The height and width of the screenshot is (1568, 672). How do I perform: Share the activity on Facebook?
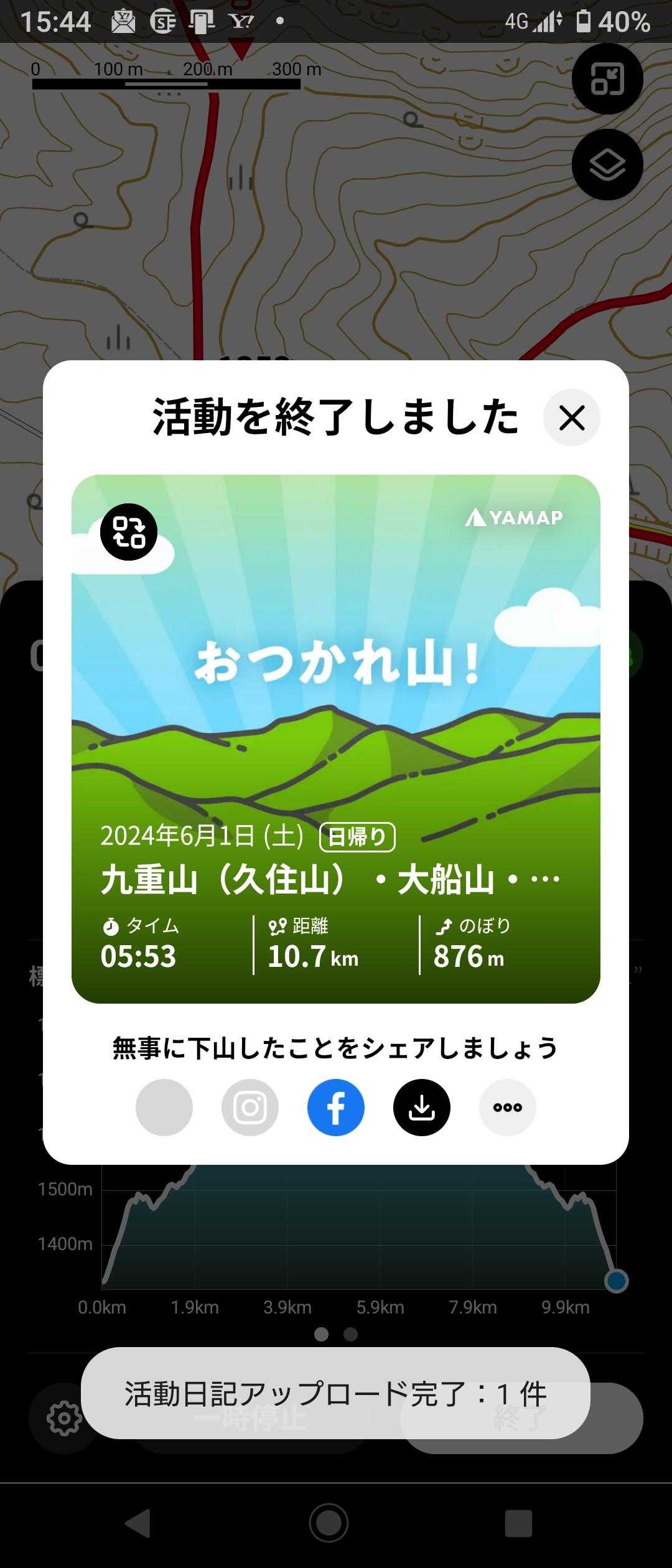(336, 1107)
